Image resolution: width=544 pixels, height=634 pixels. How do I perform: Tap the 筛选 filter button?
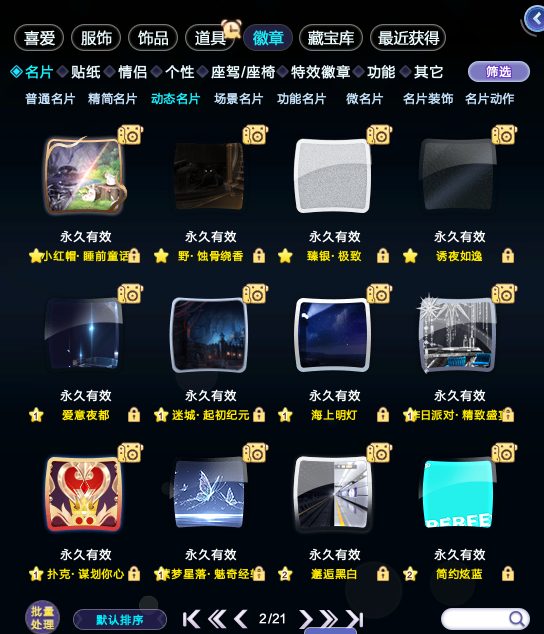click(499, 72)
